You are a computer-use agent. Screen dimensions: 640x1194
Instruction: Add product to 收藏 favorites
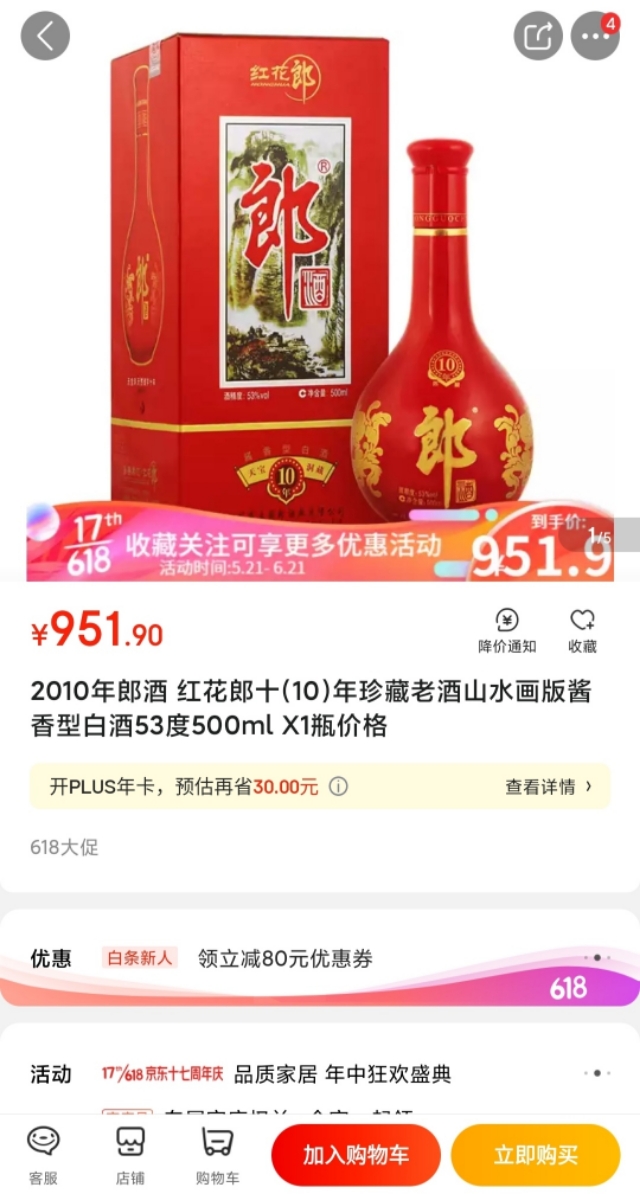coord(582,631)
